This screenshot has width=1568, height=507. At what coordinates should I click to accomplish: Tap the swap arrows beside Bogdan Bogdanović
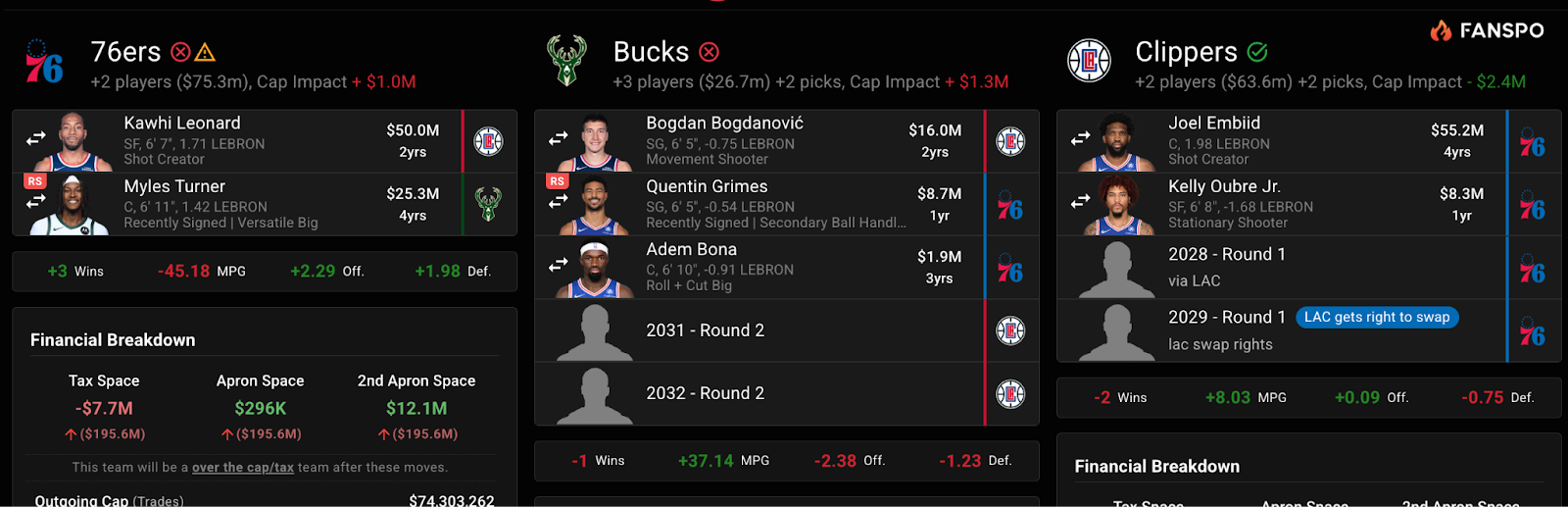(559, 138)
